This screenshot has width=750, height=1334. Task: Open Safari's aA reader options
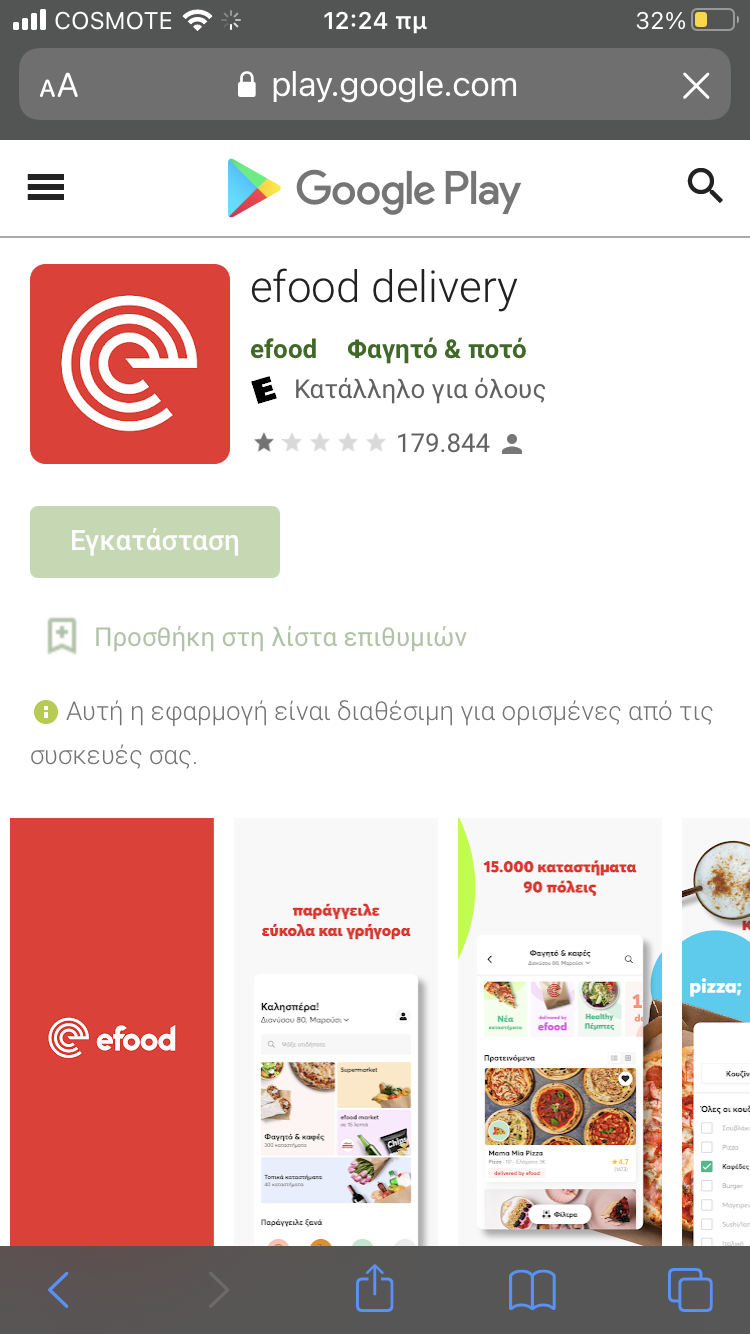[59, 86]
